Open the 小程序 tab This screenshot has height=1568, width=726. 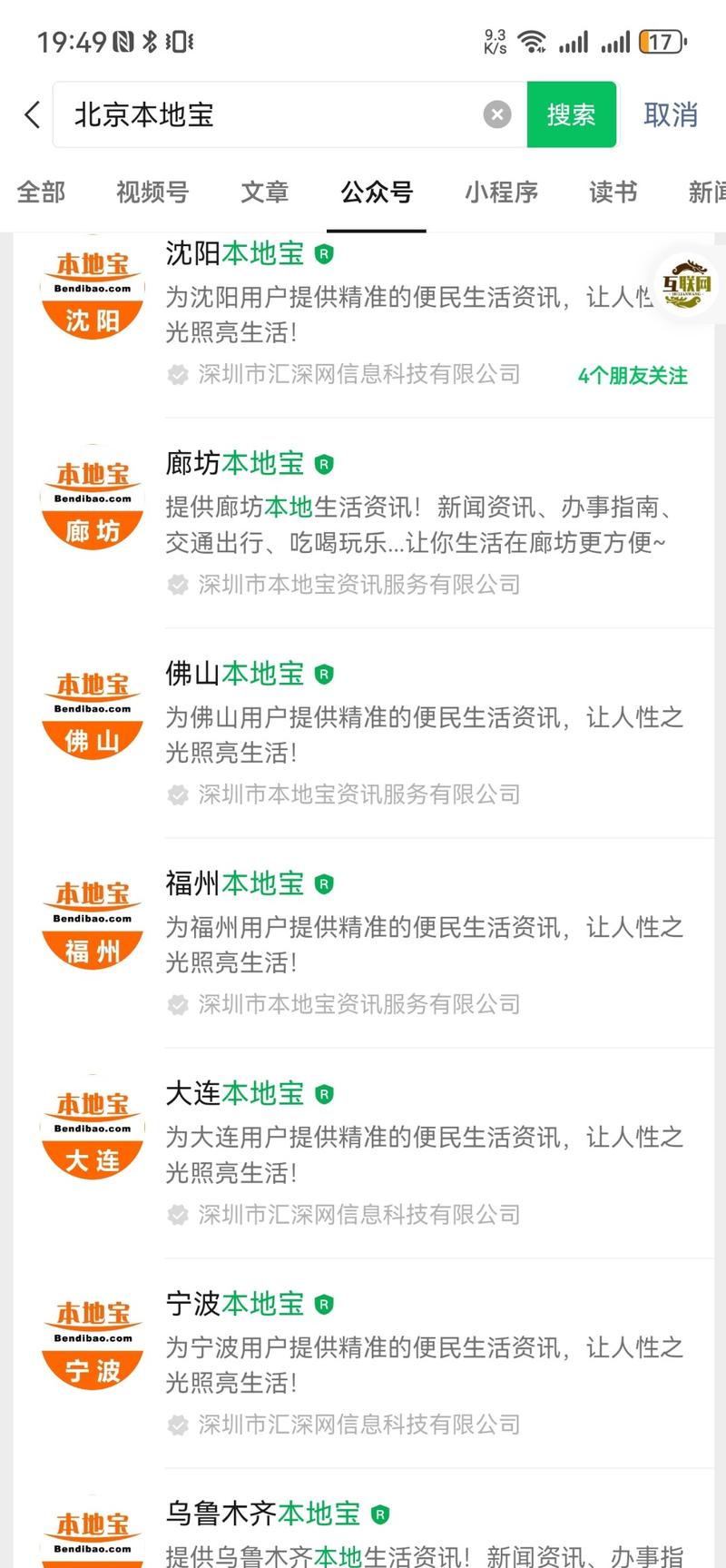[501, 192]
